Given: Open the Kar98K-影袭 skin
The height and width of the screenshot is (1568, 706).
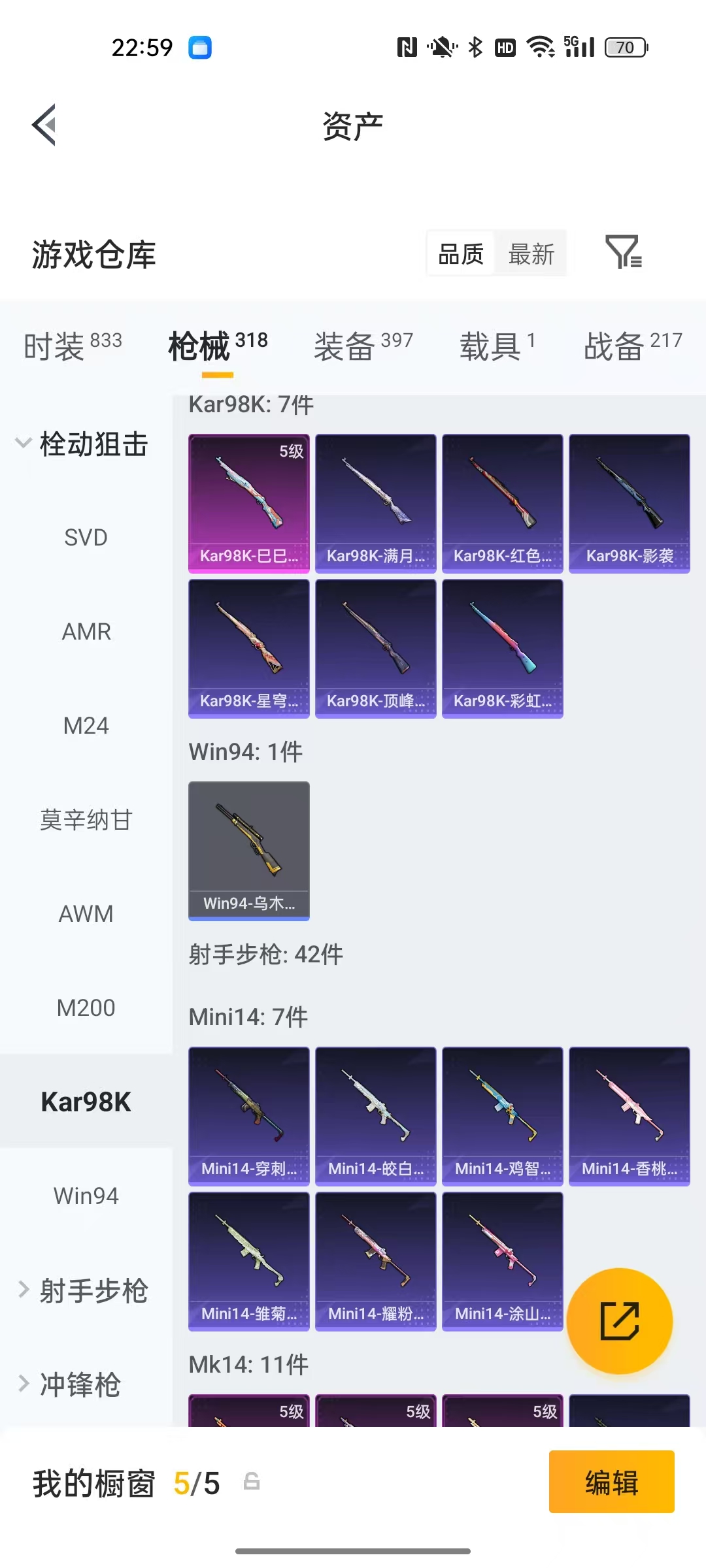Looking at the screenshot, I should [630, 504].
